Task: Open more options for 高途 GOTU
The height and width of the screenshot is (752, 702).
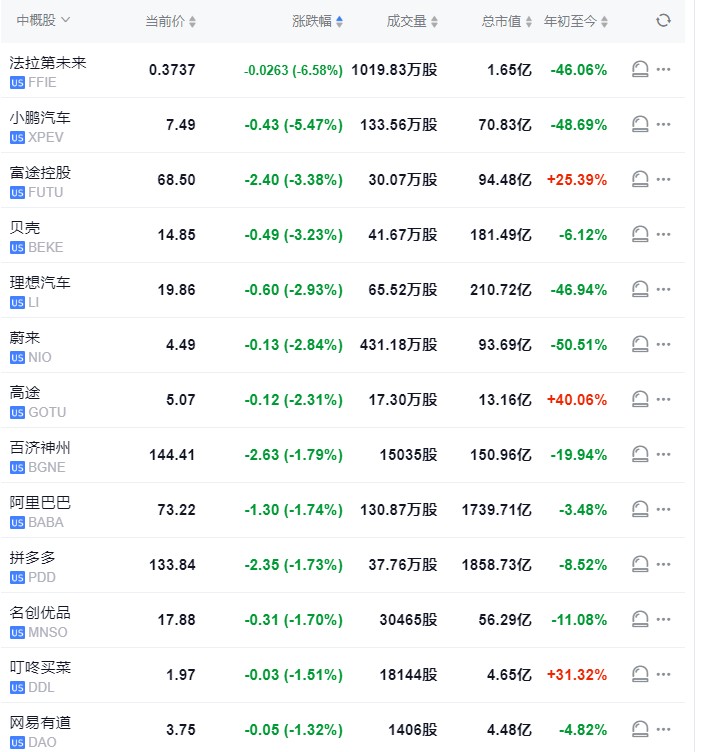Action: point(663,400)
